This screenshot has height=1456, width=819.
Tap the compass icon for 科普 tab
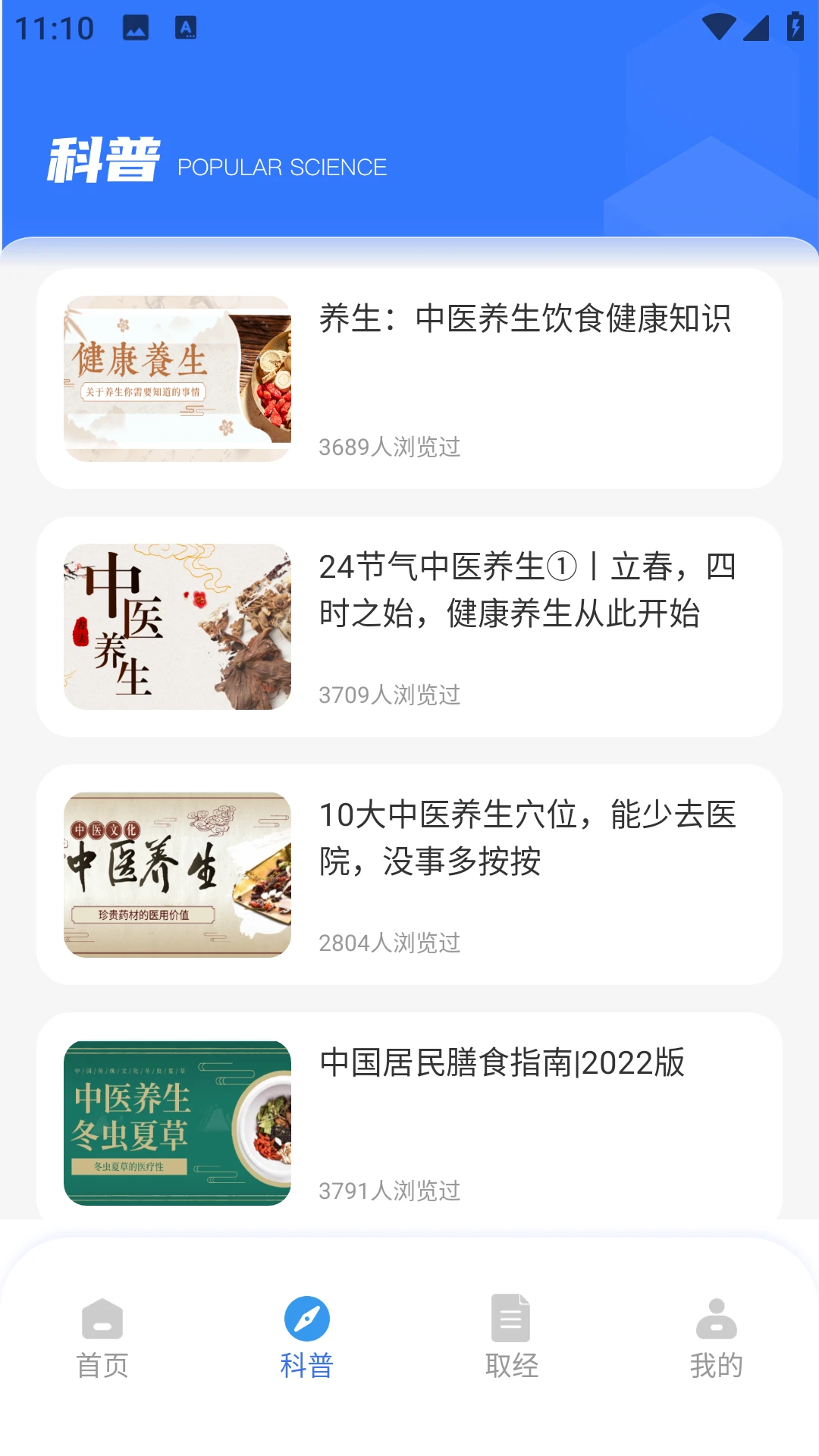(307, 1318)
